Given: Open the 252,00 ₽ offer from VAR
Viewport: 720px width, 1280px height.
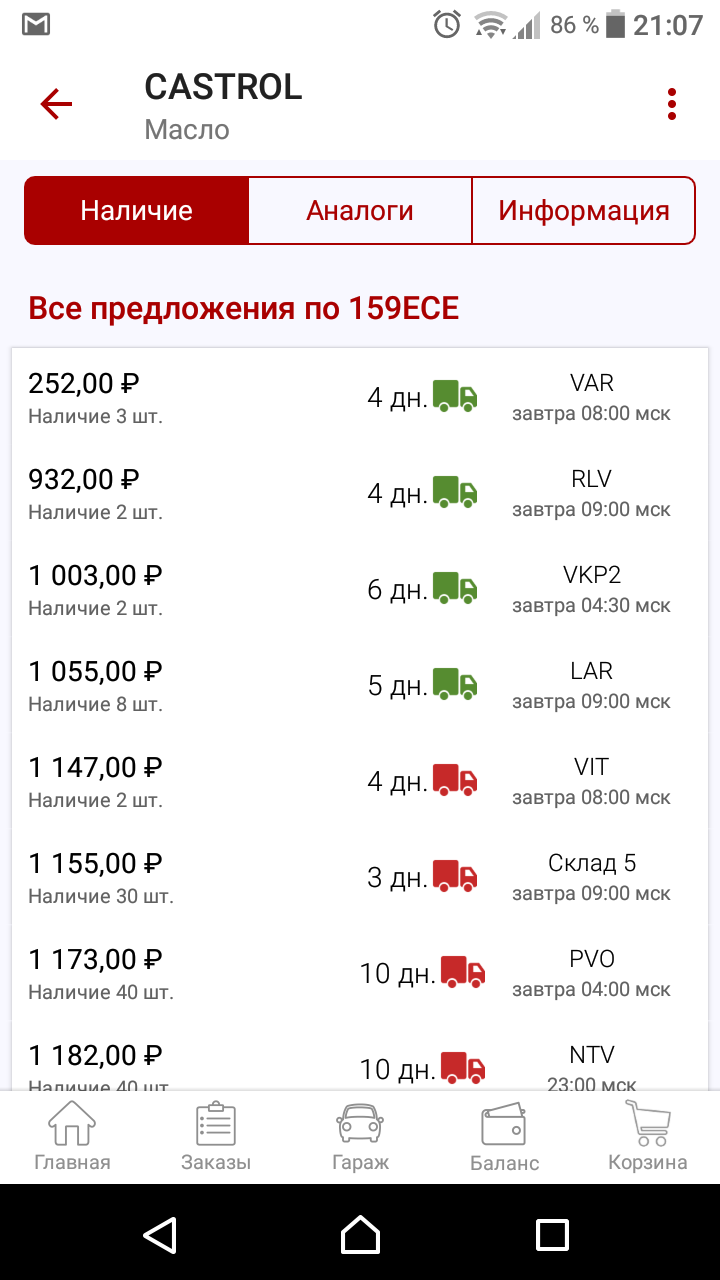Looking at the screenshot, I should click(360, 397).
